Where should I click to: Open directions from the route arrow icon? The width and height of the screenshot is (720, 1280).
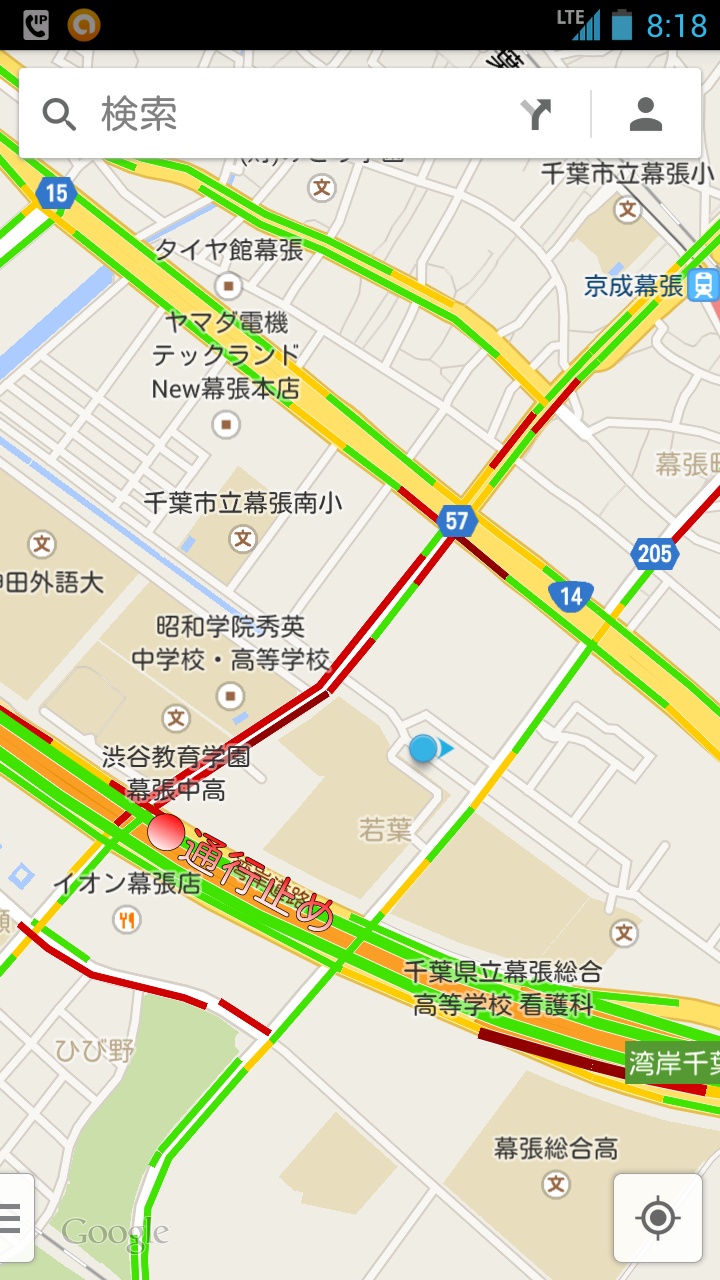(x=537, y=115)
